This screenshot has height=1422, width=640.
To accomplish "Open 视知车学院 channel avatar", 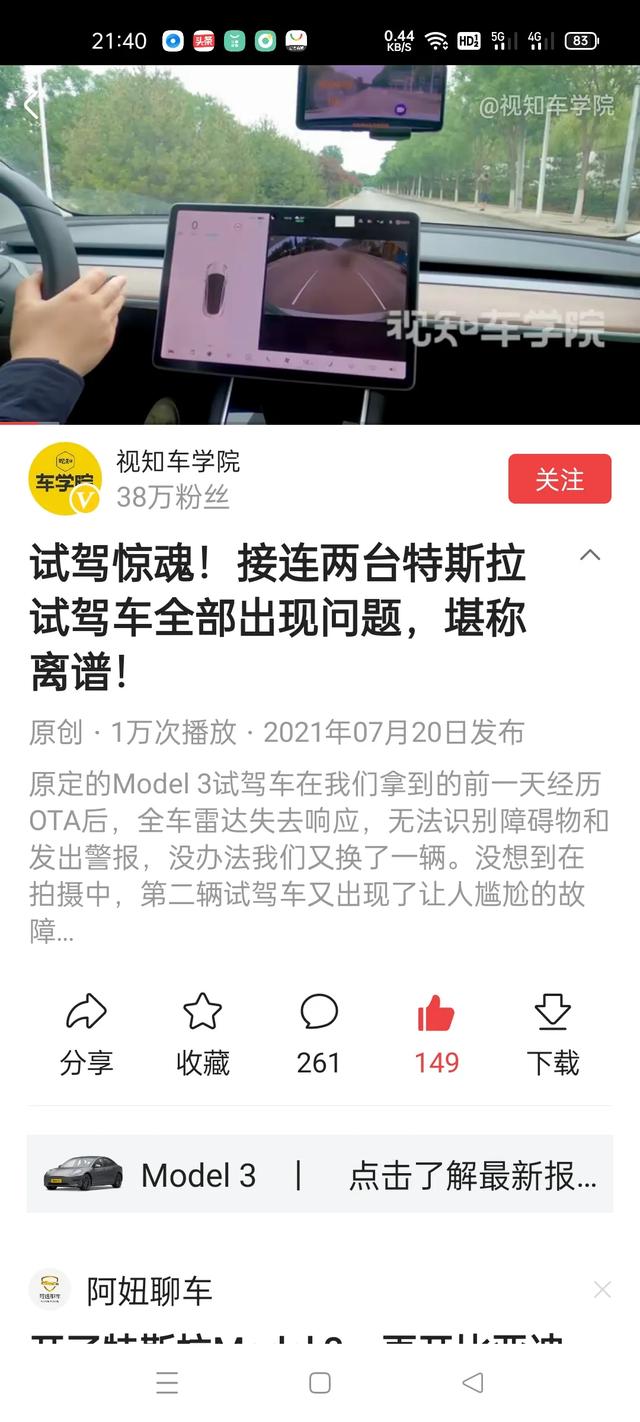I will coord(65,479).
